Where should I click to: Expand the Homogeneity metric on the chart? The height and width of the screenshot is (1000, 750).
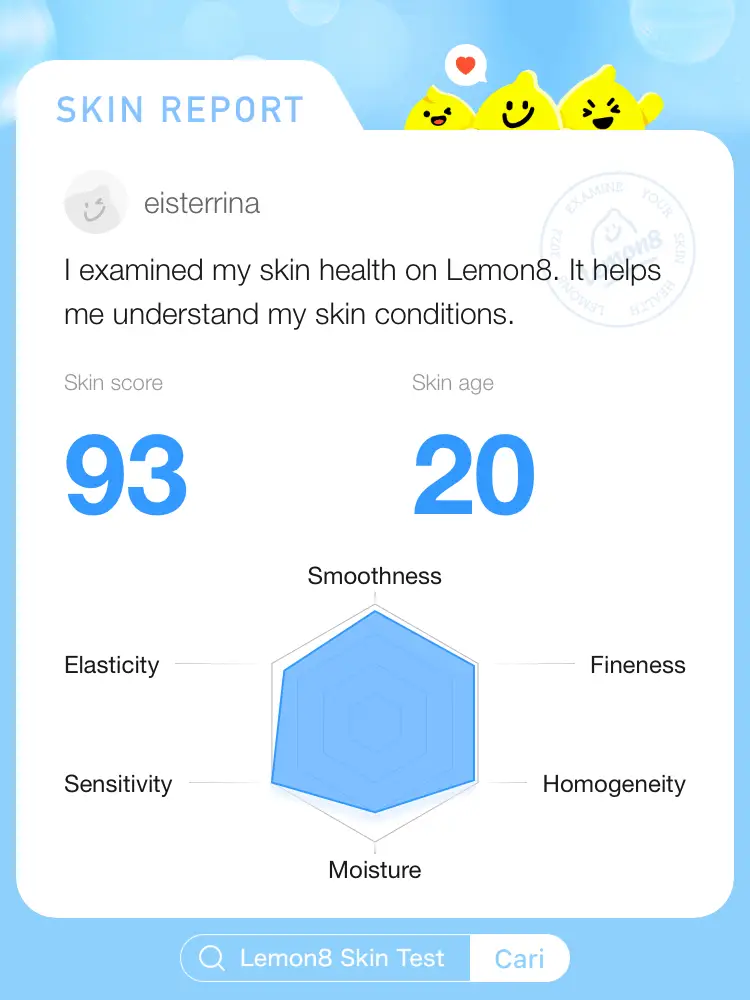point(614,784)
